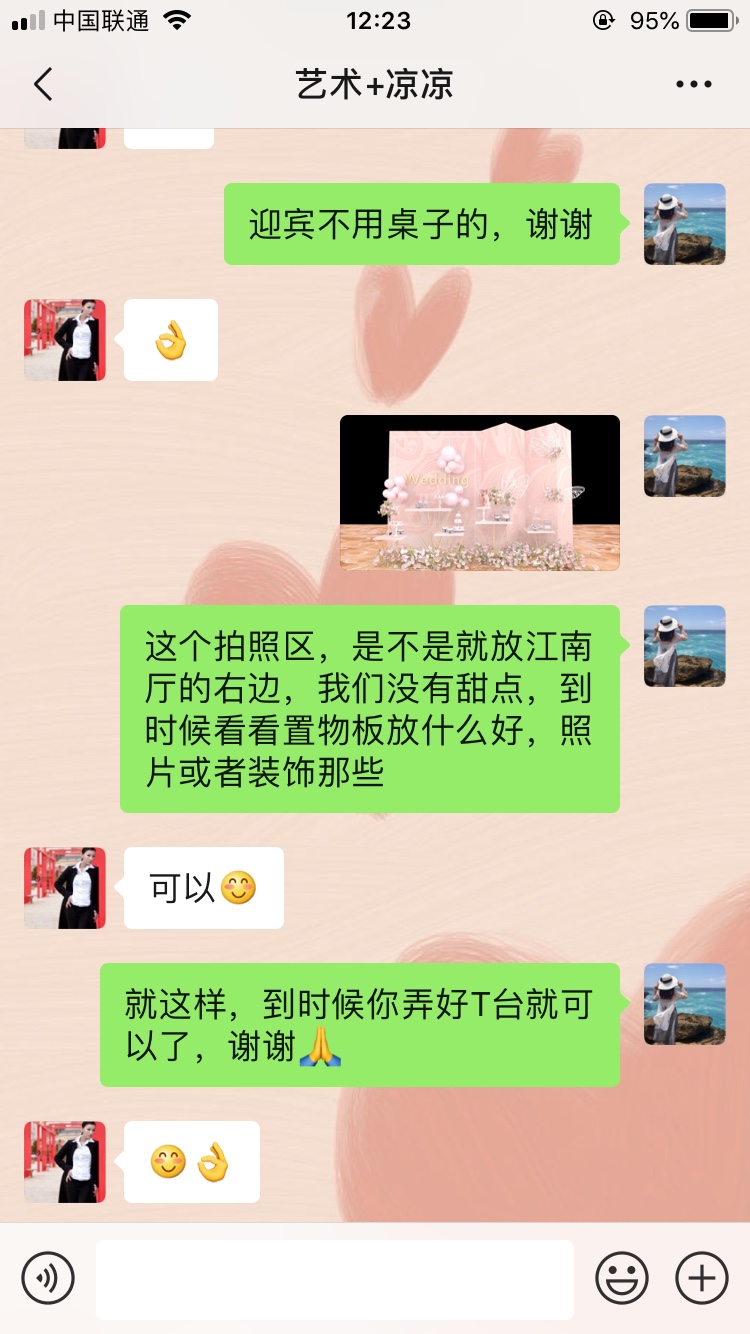Switch to voice message input
The image size is (750, 1334).
[x=48, y=1277]
